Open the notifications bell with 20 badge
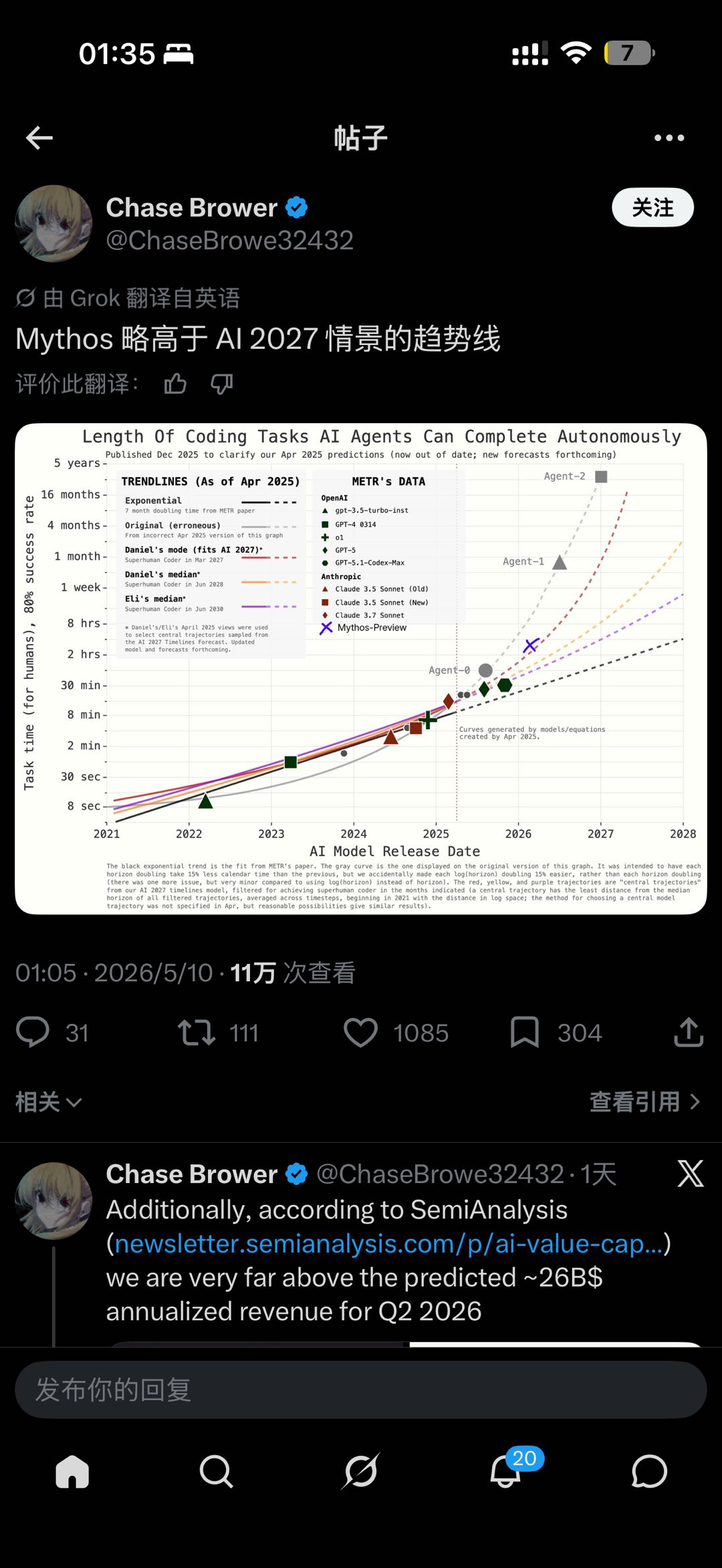 (506, 1471)
